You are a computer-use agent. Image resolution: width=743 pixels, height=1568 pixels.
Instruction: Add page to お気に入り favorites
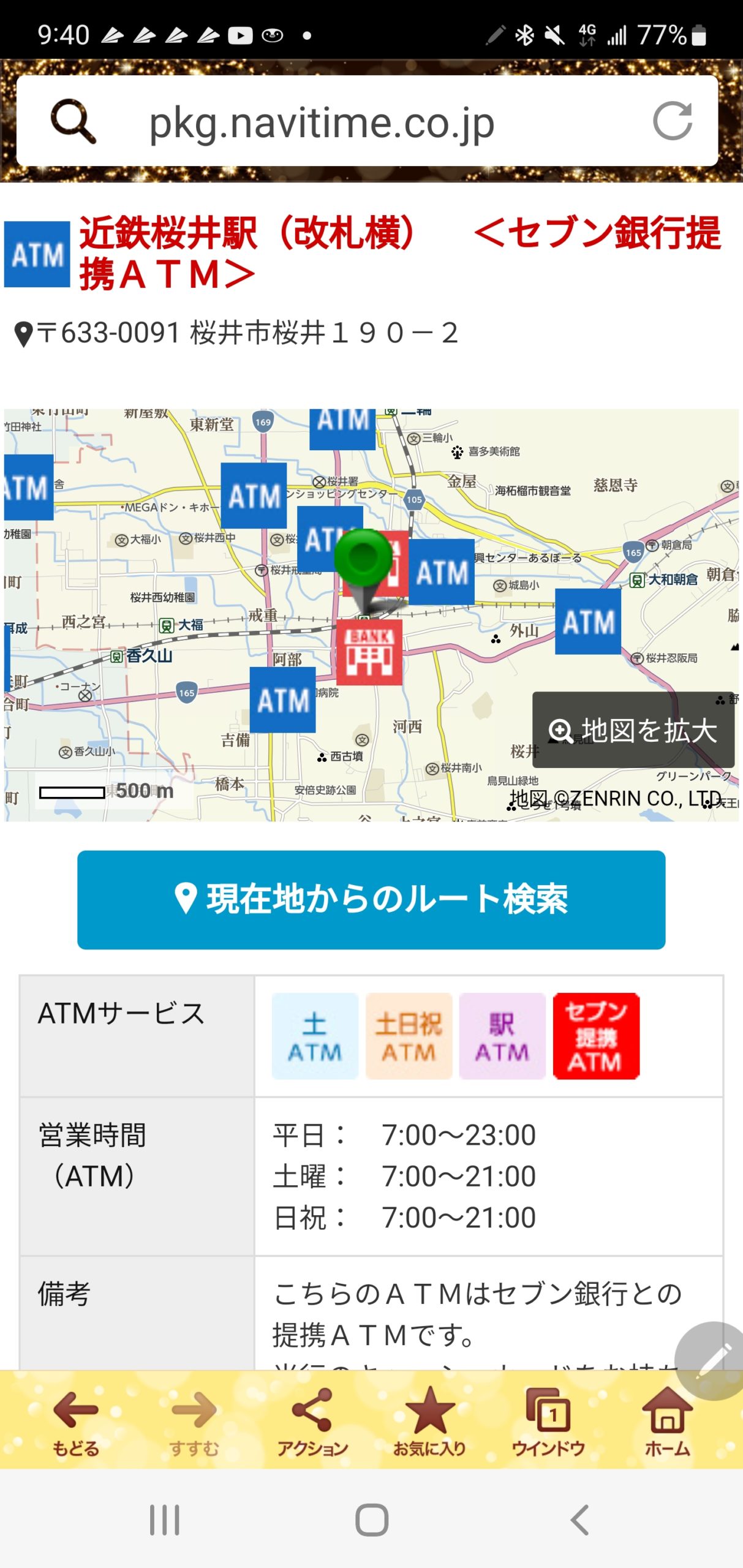coord(429,1422)
